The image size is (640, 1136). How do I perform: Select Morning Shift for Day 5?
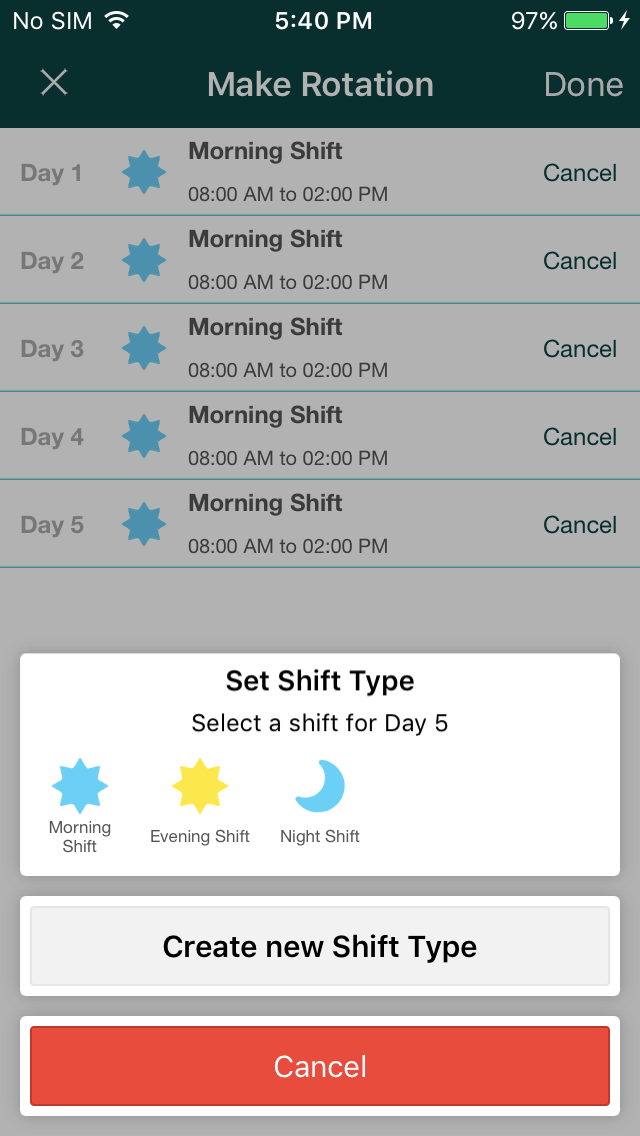pos(80,805)
